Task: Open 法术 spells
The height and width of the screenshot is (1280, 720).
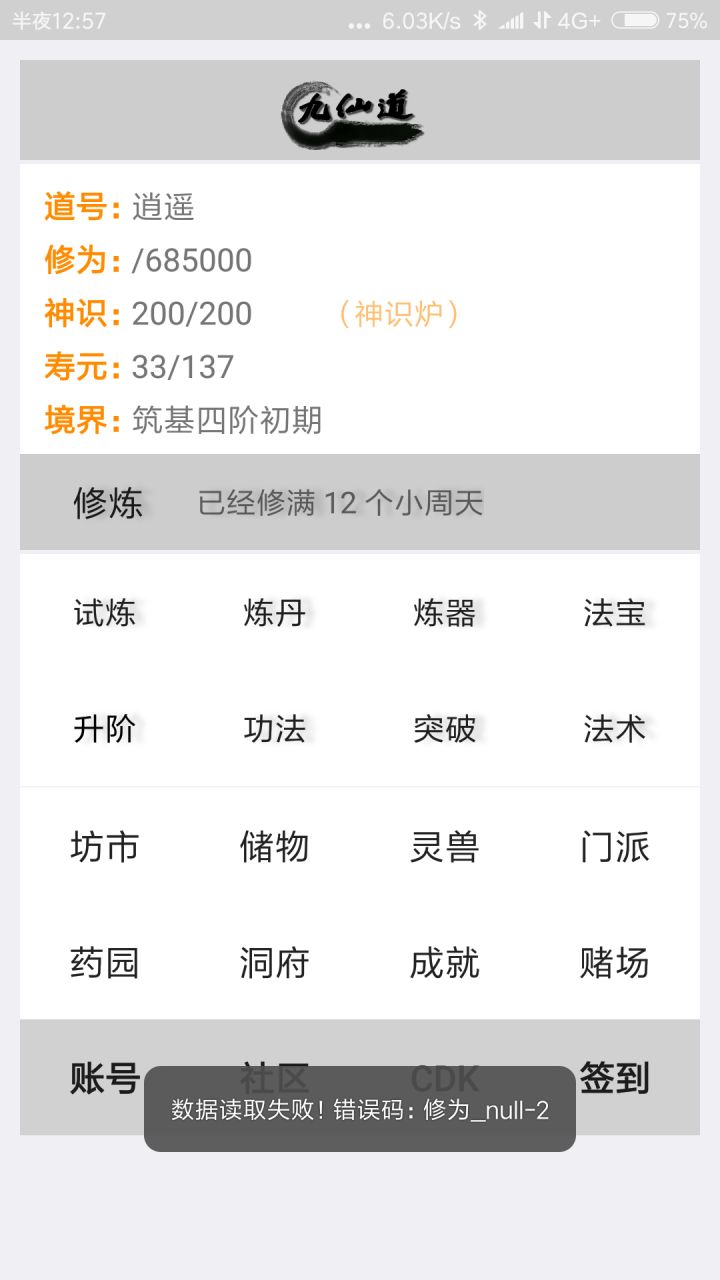Action: tap(615, 728)
